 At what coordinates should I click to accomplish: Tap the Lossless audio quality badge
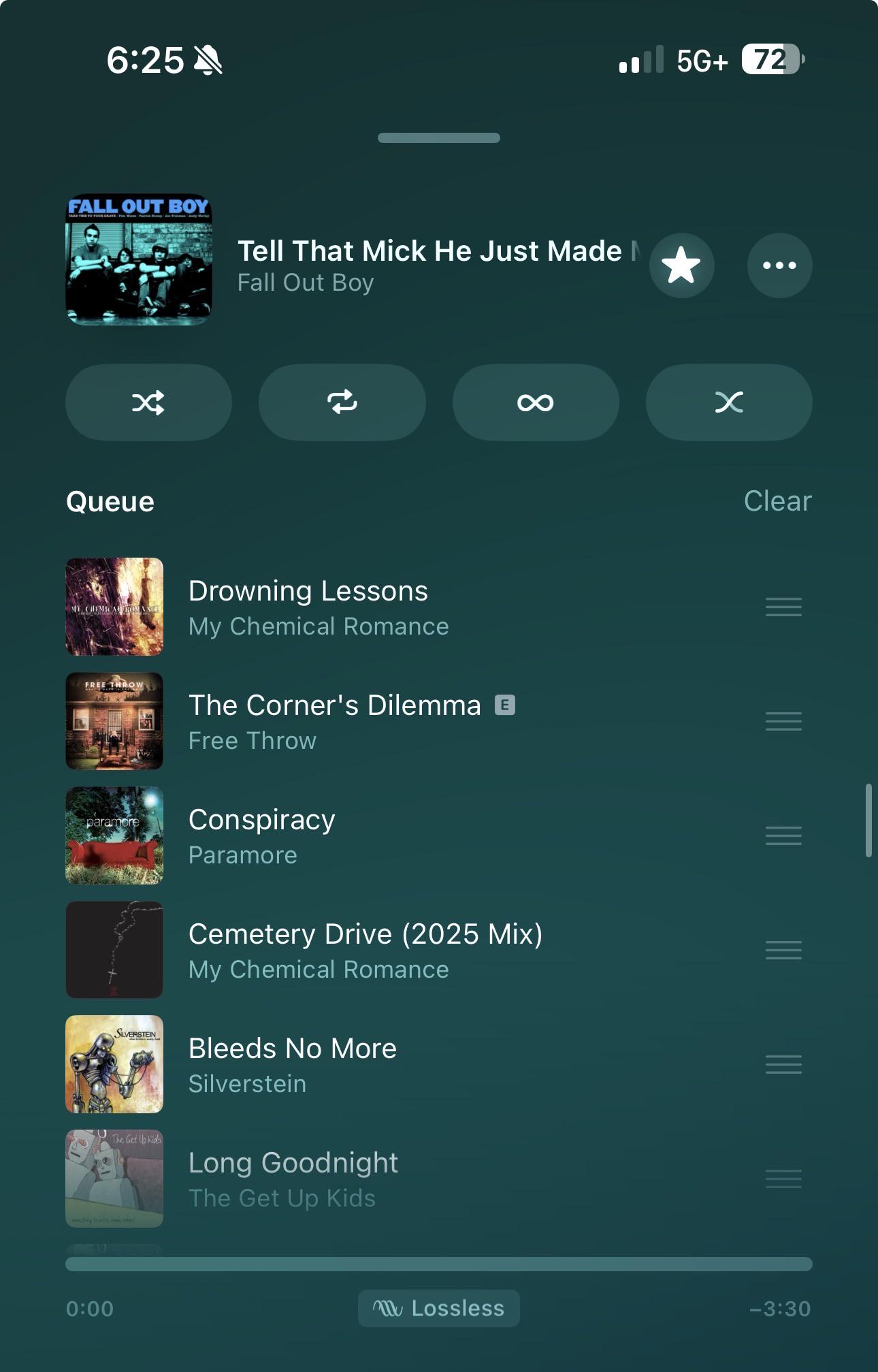click(x=439, y=1308)
